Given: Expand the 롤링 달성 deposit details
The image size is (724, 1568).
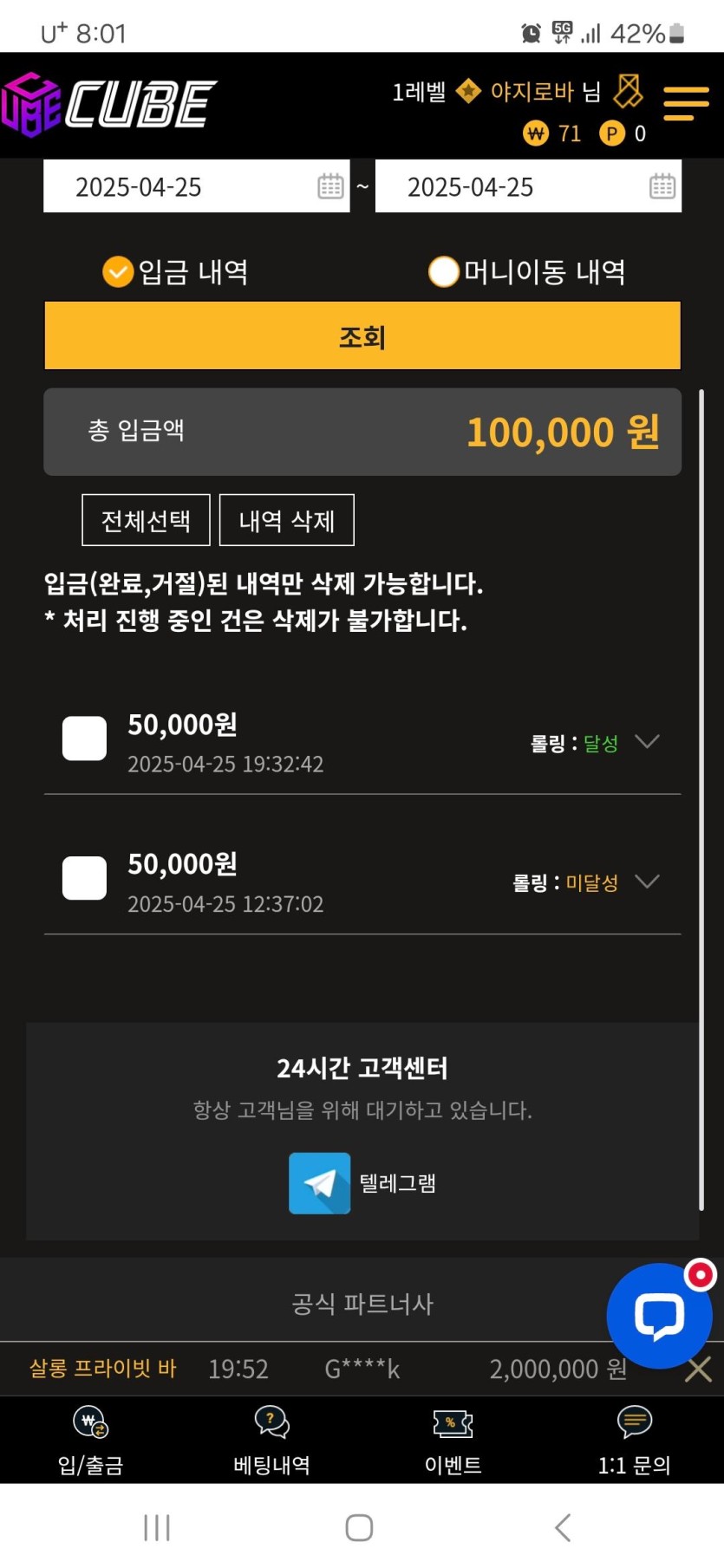Looking at the screenshot, I should pos(647,742).
